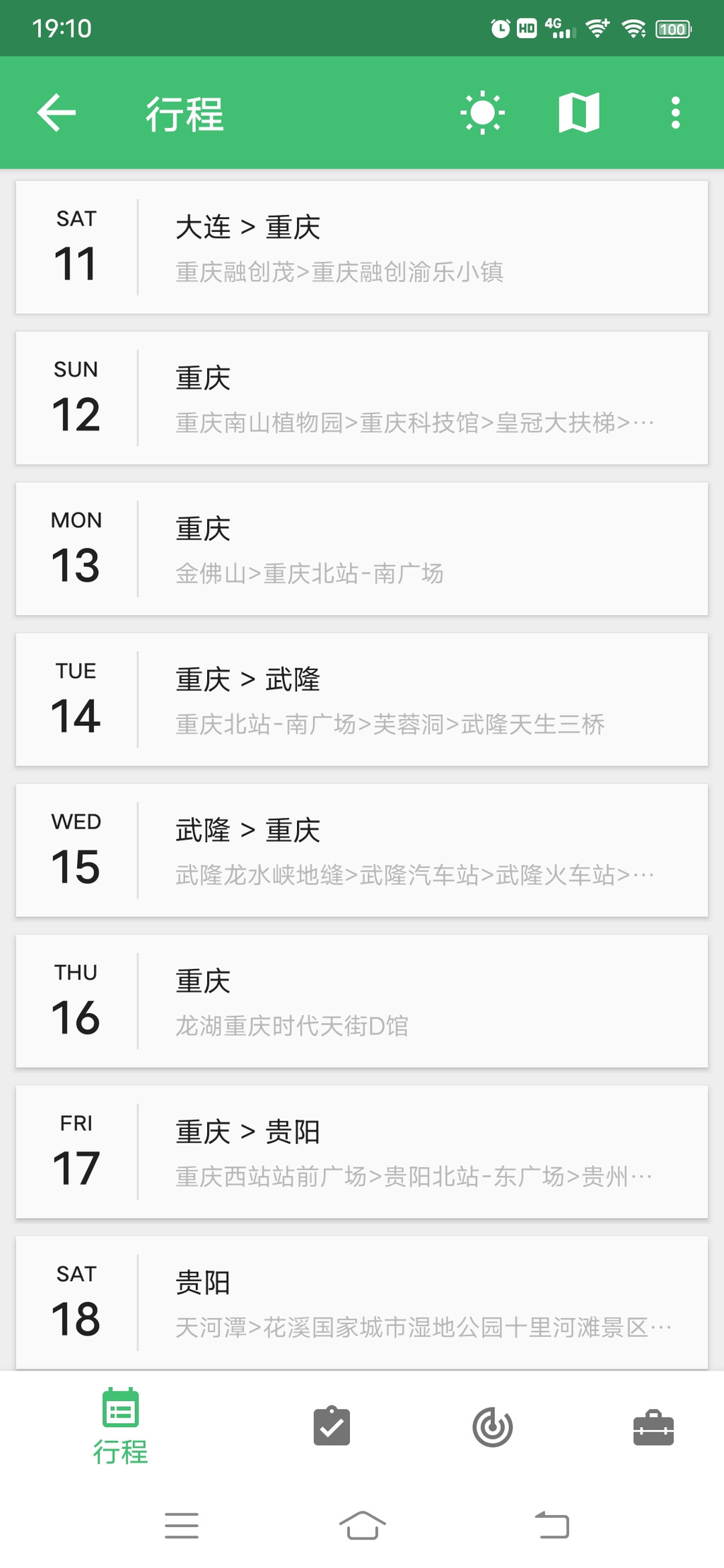The image size is (724, 1568).
Task: Open MON 13 金佛山 day card
Action: point(362,549)
